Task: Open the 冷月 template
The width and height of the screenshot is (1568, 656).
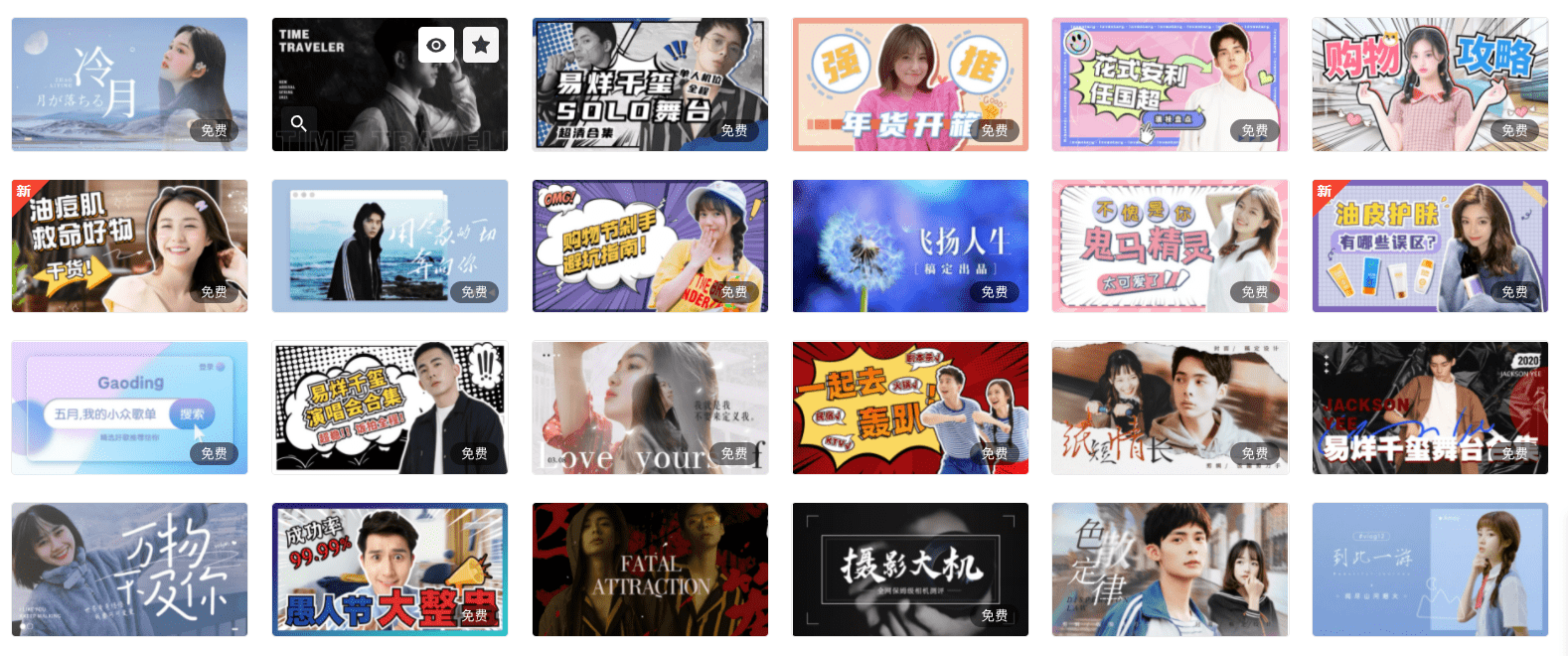Action: tap(129, 84)
